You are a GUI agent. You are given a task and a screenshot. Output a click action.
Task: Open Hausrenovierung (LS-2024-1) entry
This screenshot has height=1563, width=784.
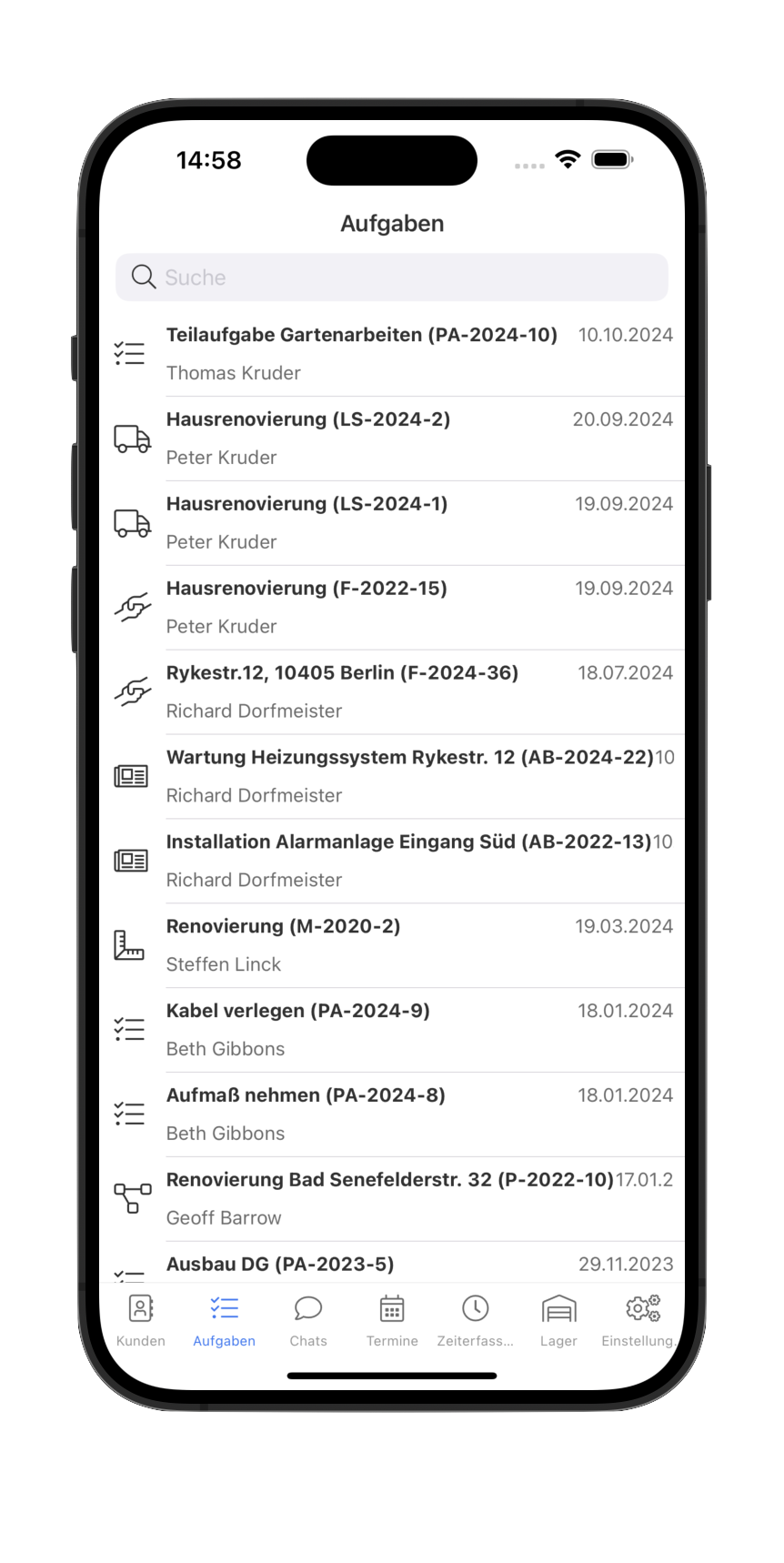tap(392, 523)
